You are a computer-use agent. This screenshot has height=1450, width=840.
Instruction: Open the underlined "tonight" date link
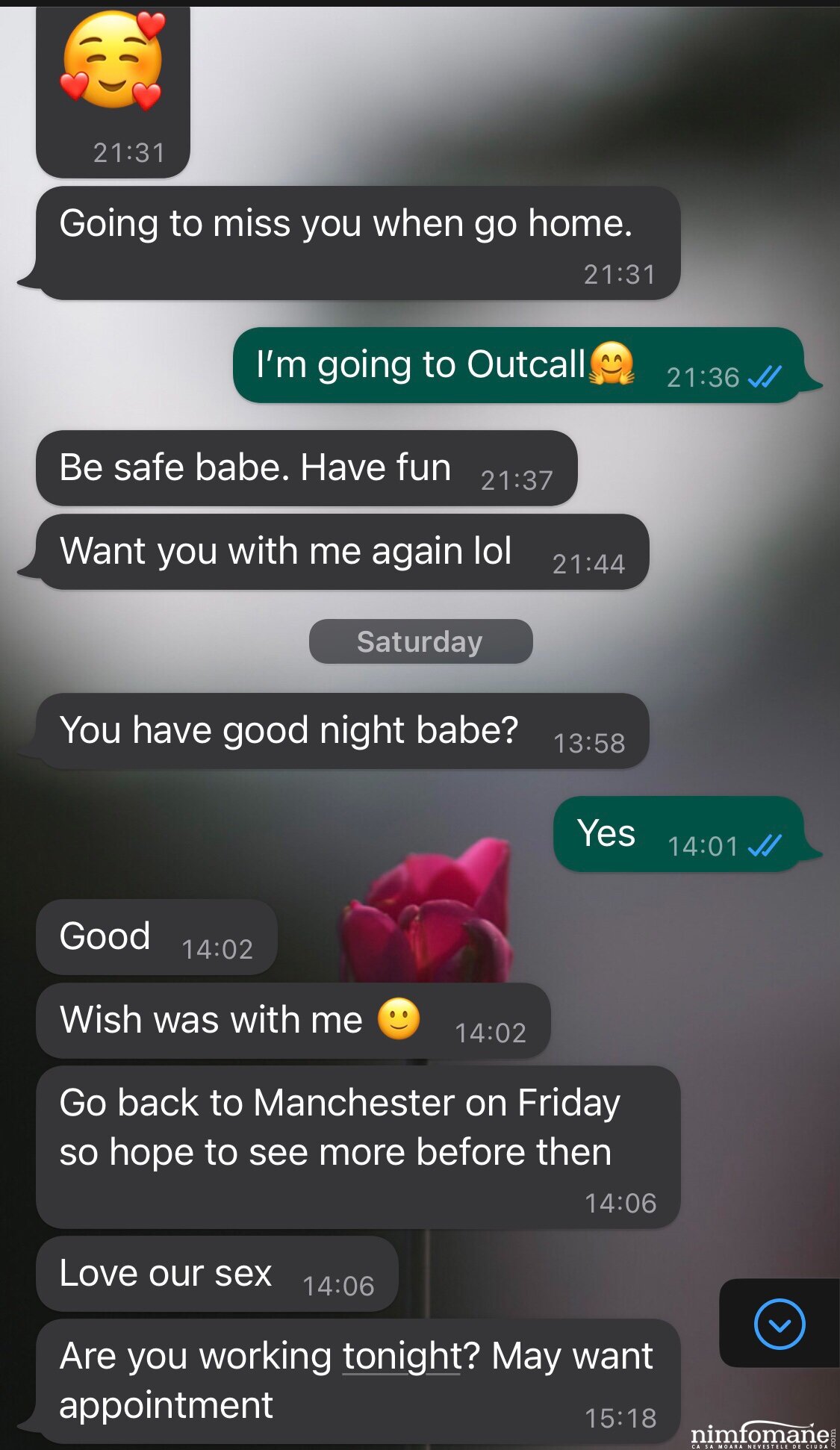tap(402, 1356)
